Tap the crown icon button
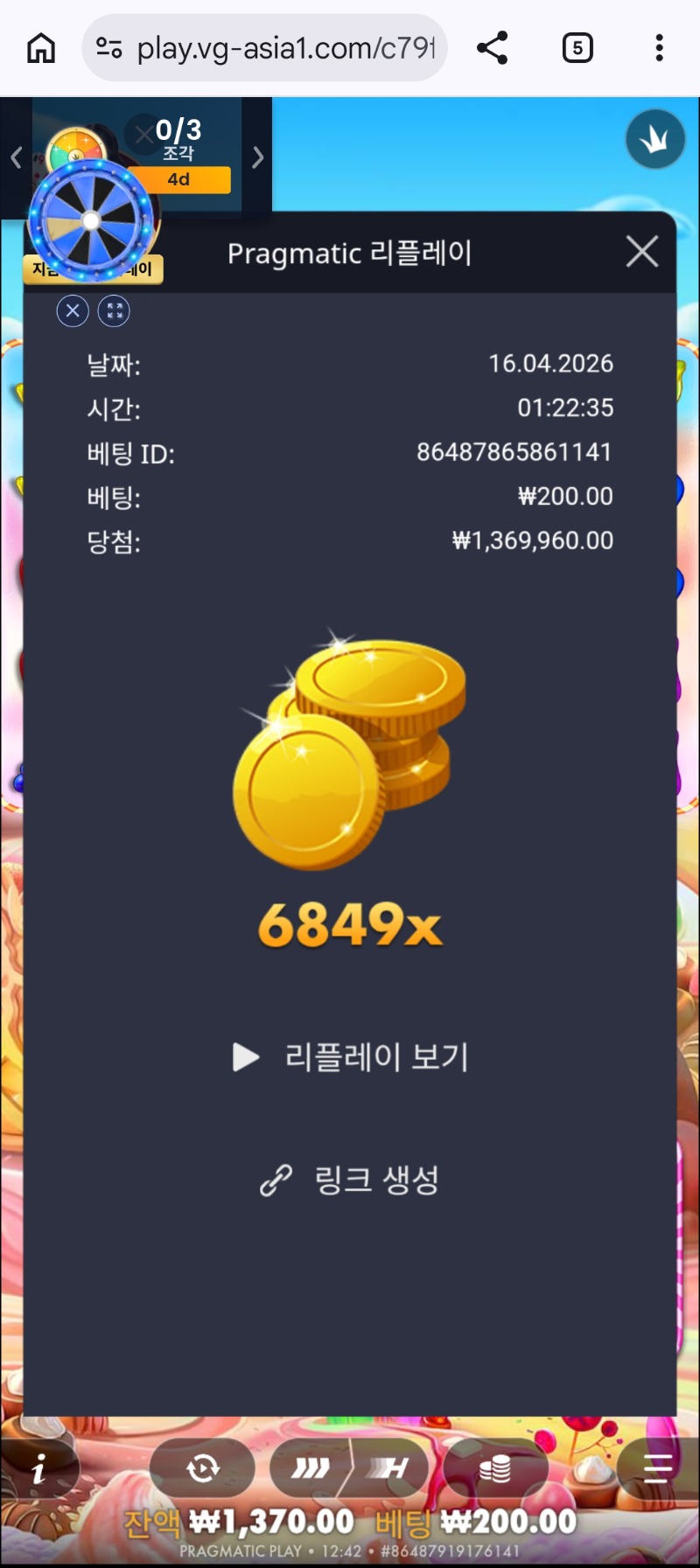 tap(654, 139)
